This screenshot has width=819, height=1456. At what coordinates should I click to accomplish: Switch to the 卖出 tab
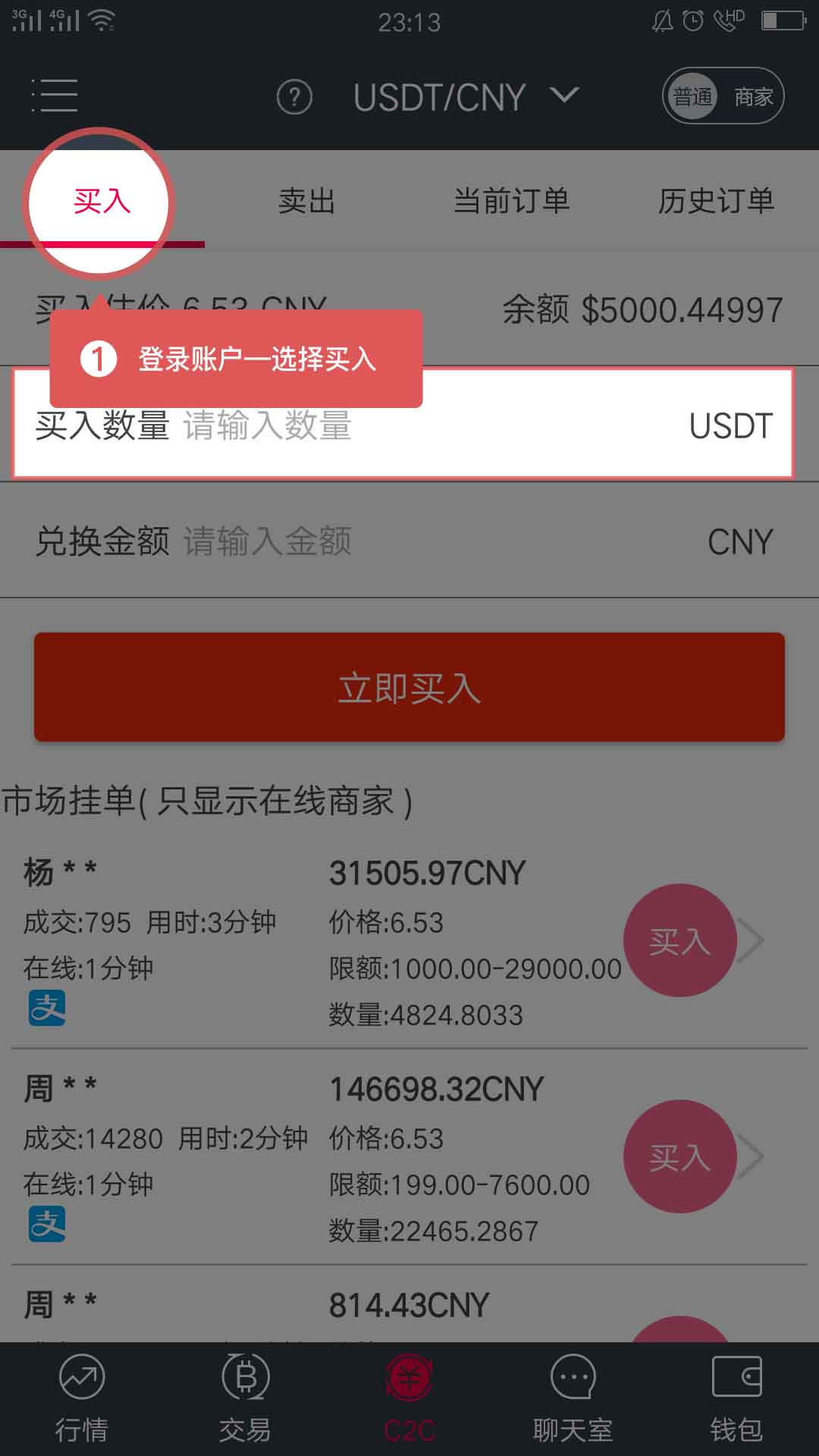(306, 202)
